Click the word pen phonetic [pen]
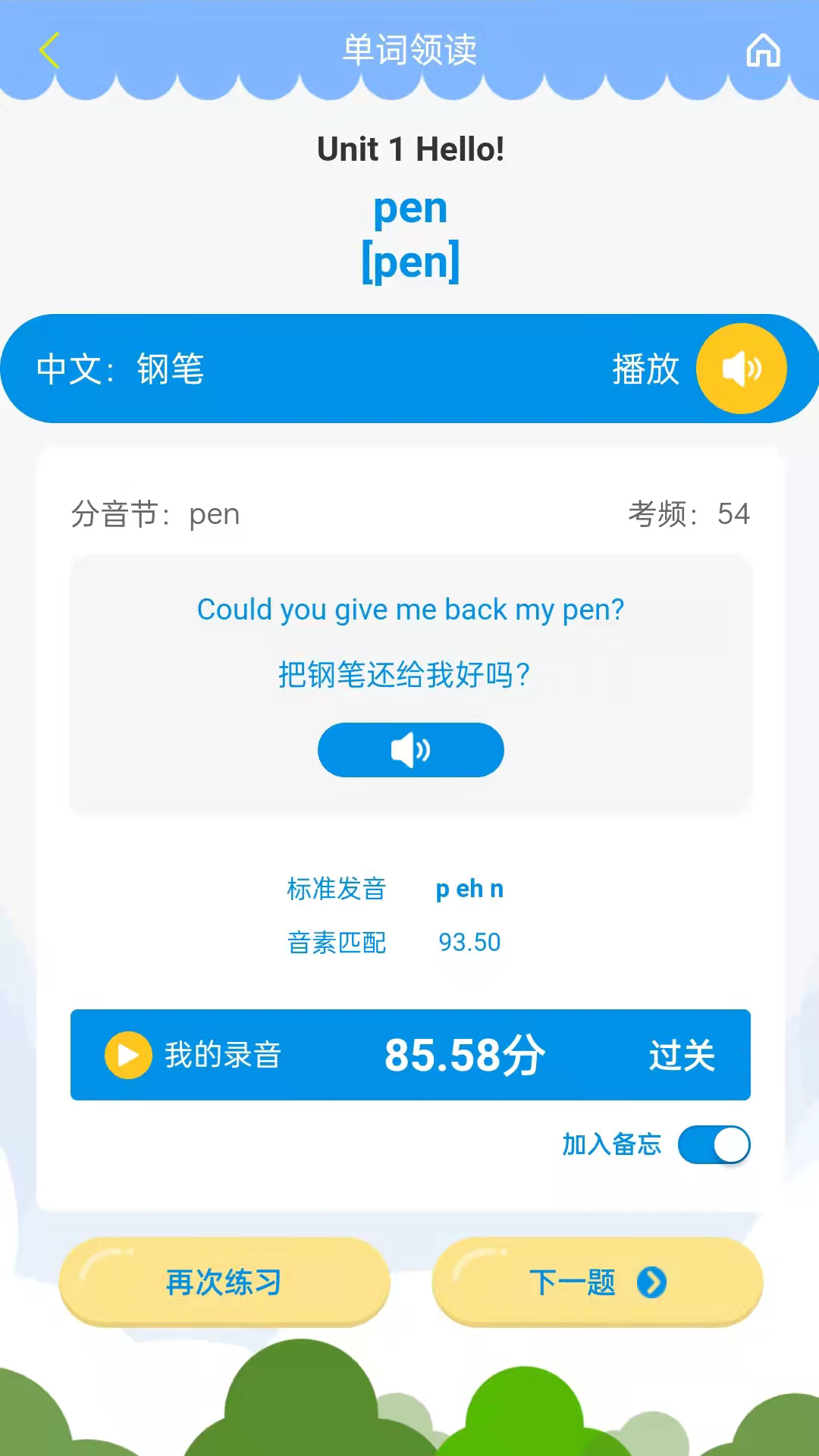Screen dimensions: 819x1456 click(410, 261)
